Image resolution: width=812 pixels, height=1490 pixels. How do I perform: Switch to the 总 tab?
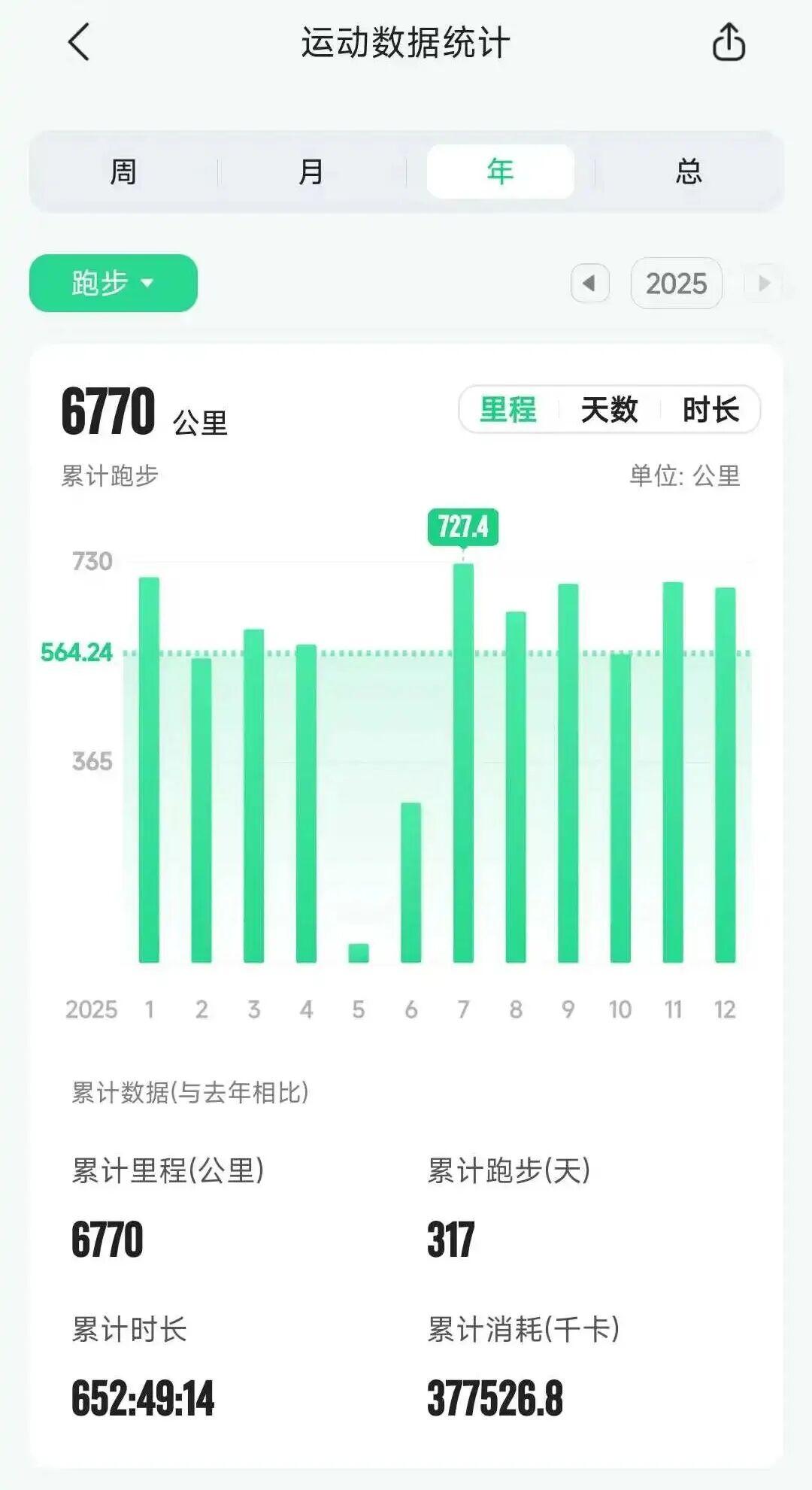tap(689, 171)
